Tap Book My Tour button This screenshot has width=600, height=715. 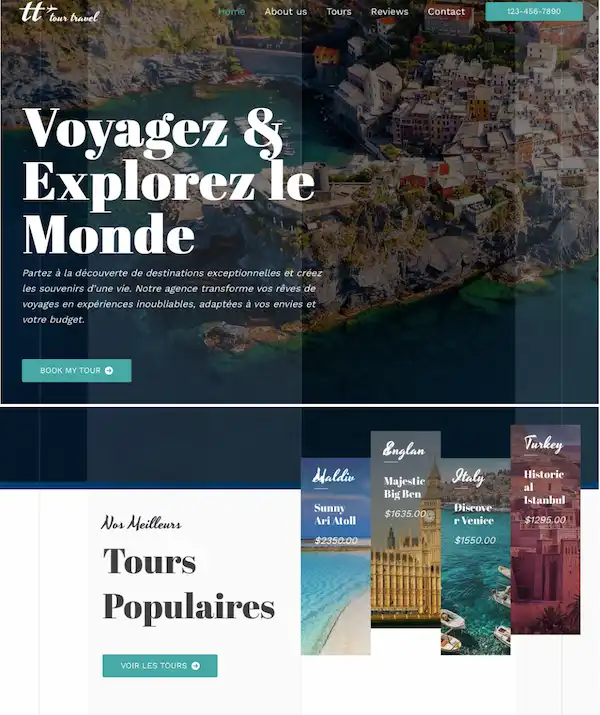click(76, 370)
